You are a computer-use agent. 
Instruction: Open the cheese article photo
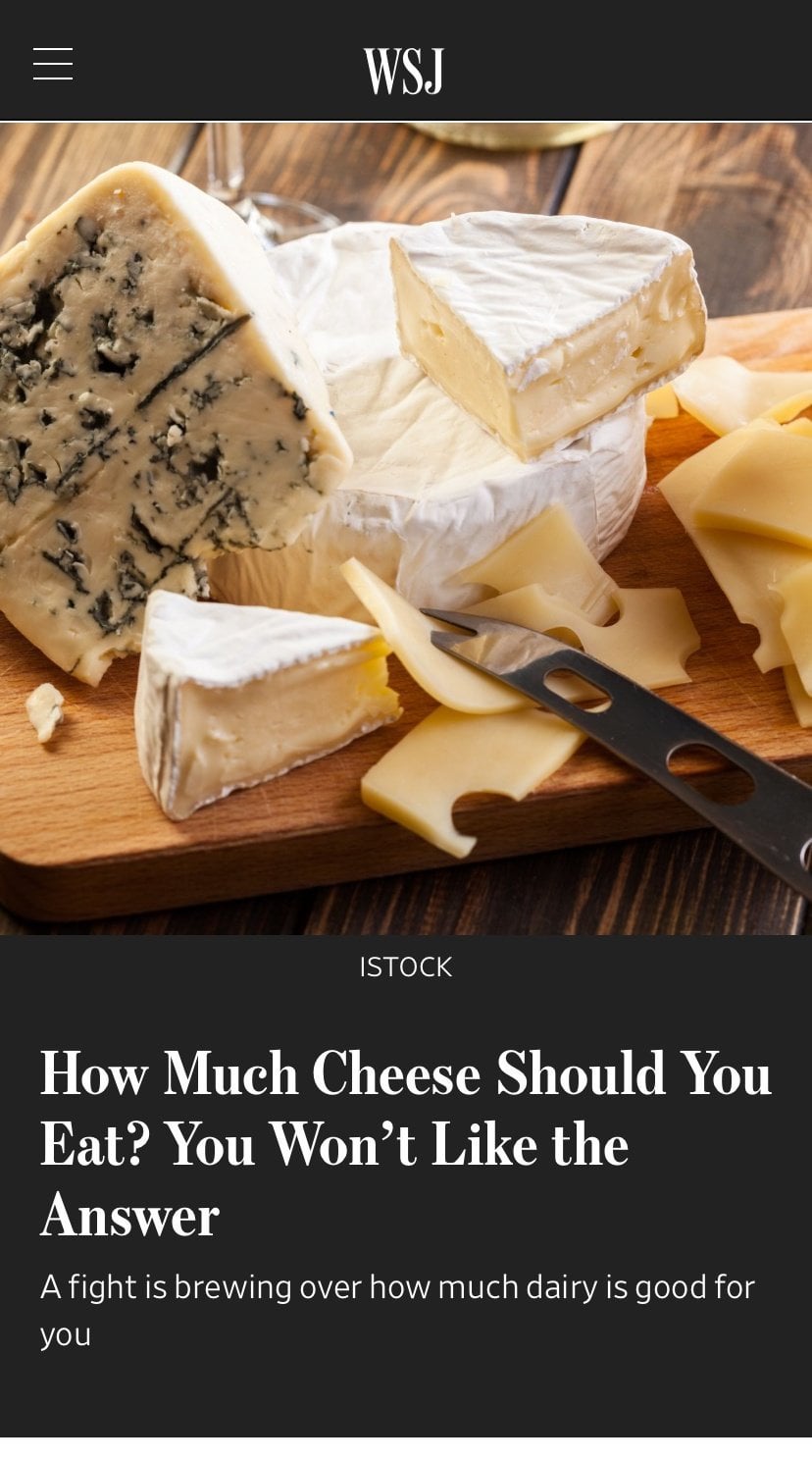click(406, 529)
